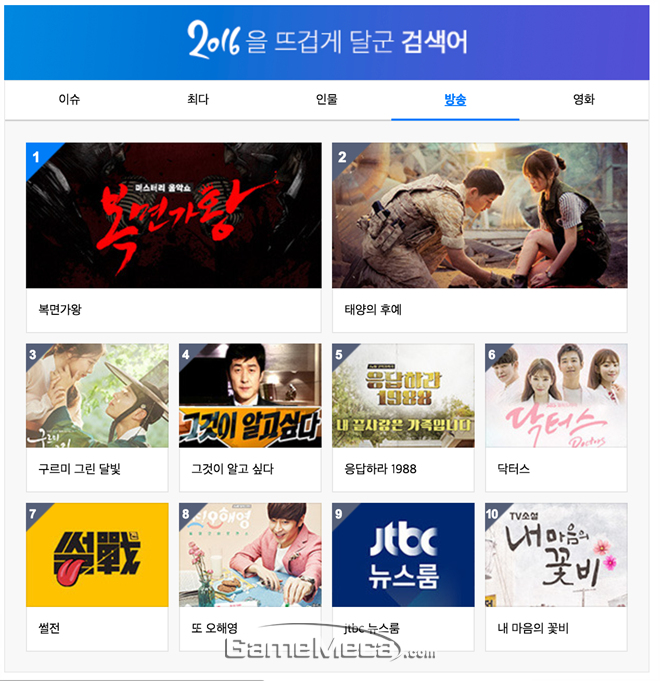Switch to the 인물 tab
Image resolution: width=660 pixels, height=681 pixels.
pyautogui.click(x=327, y=100)
